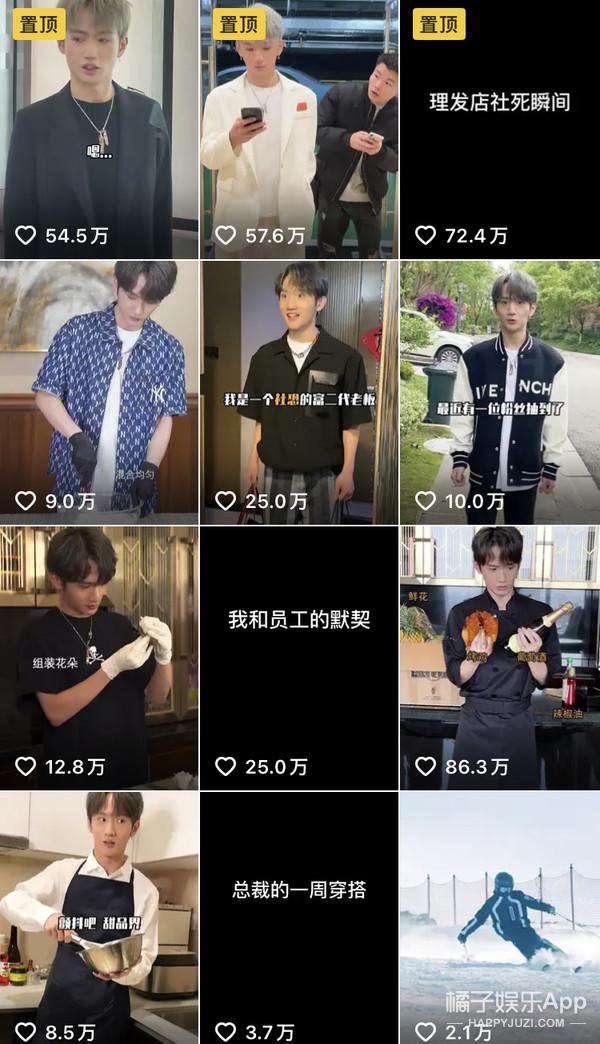Play the skiing video with 2.1万 likes
Viewport: 600px width, 1044px height.
click(499, 915)
